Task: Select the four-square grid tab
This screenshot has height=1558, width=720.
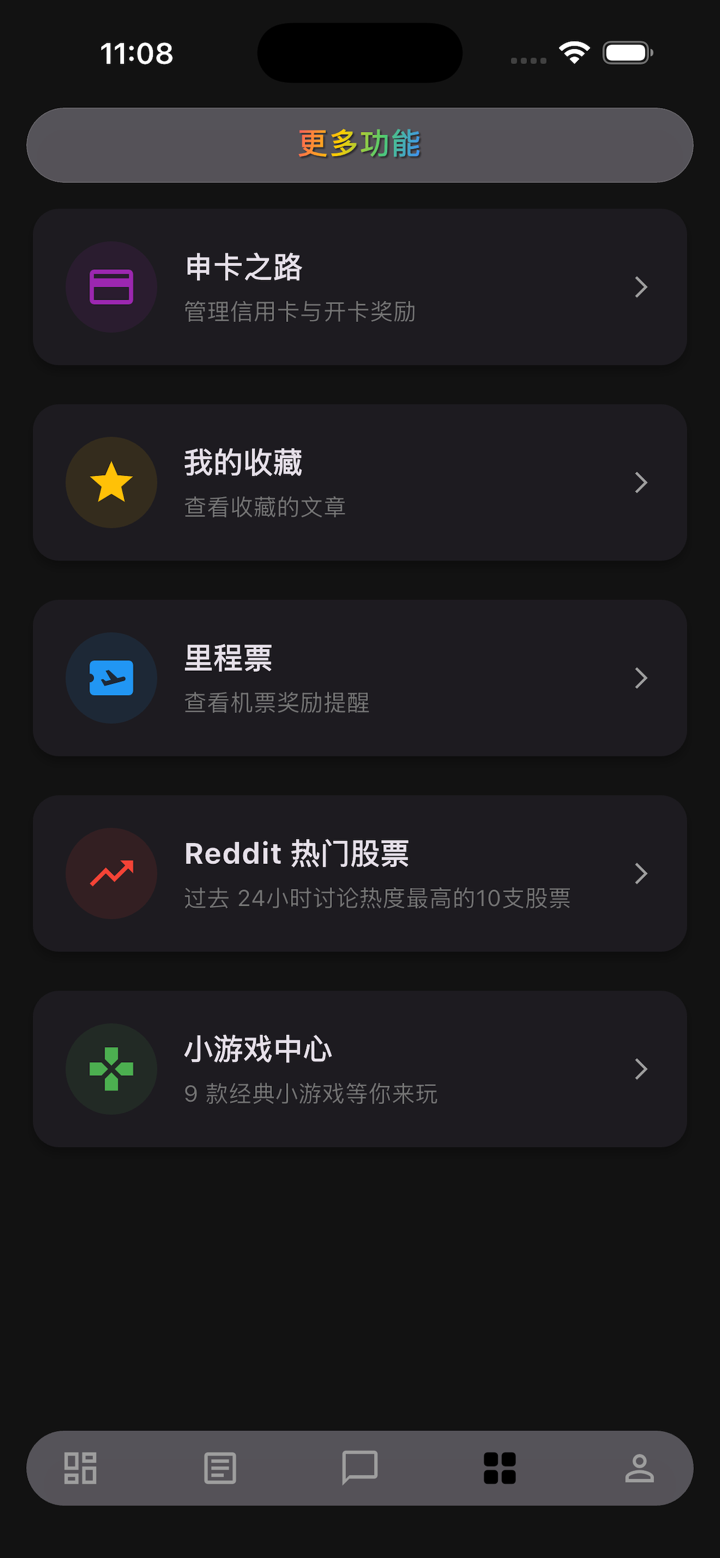Action: tap(500, 1468)
